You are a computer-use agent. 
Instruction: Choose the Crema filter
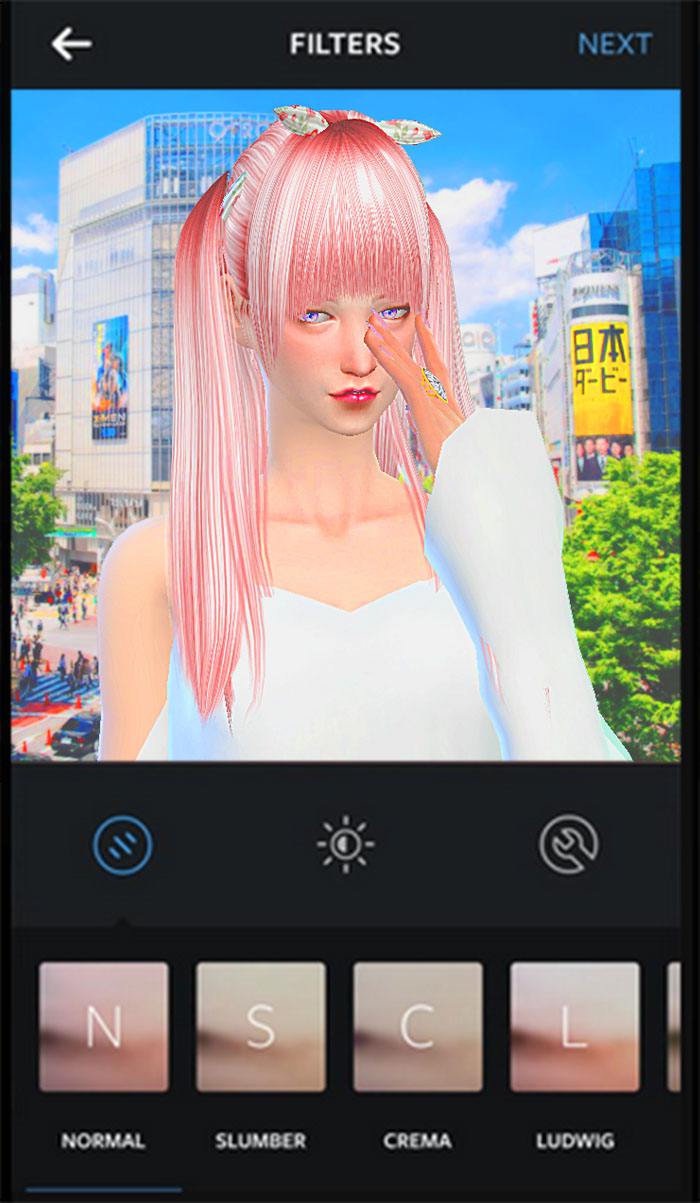pos(417,1027)
